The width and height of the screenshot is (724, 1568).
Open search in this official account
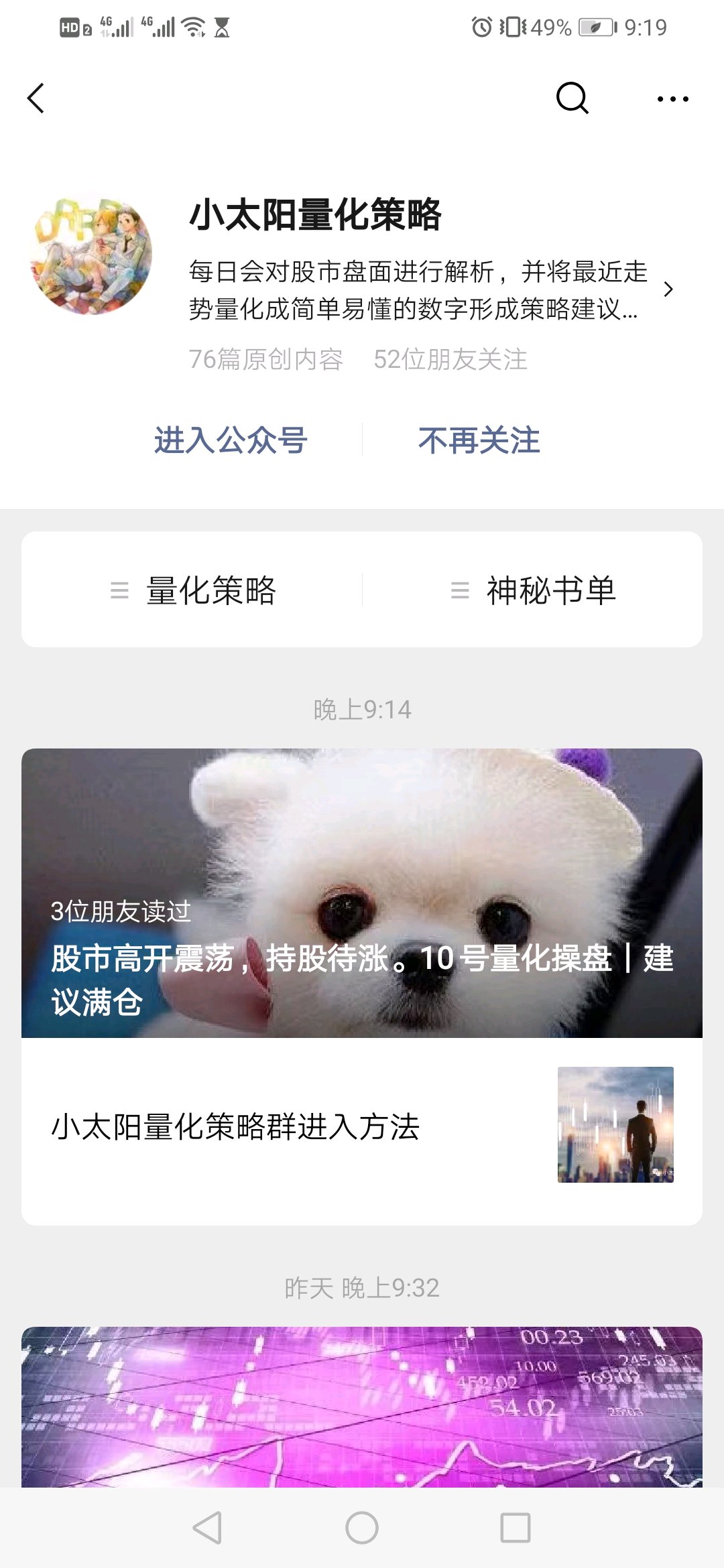[572, 99]
